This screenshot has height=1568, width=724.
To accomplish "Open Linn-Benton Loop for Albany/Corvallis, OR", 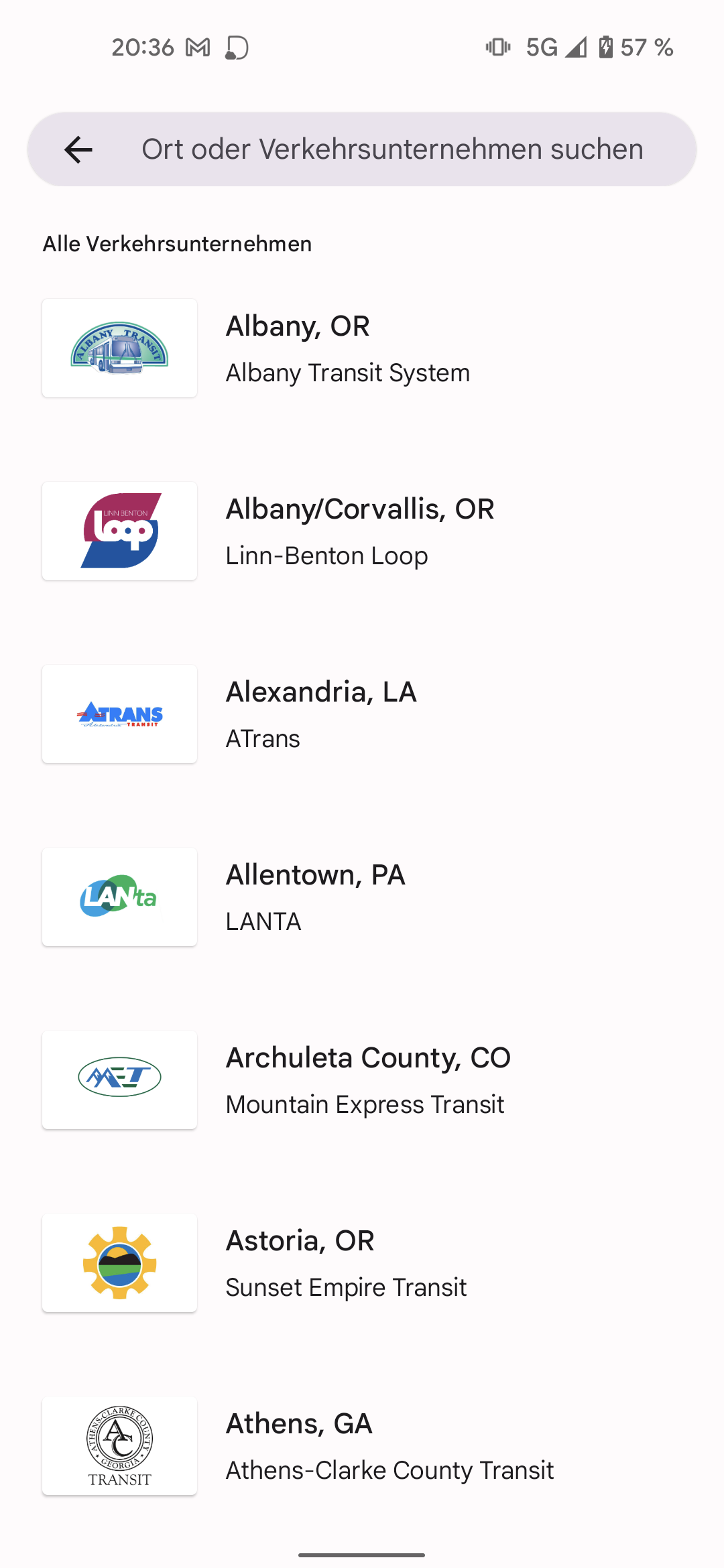I will coord(362,531).
